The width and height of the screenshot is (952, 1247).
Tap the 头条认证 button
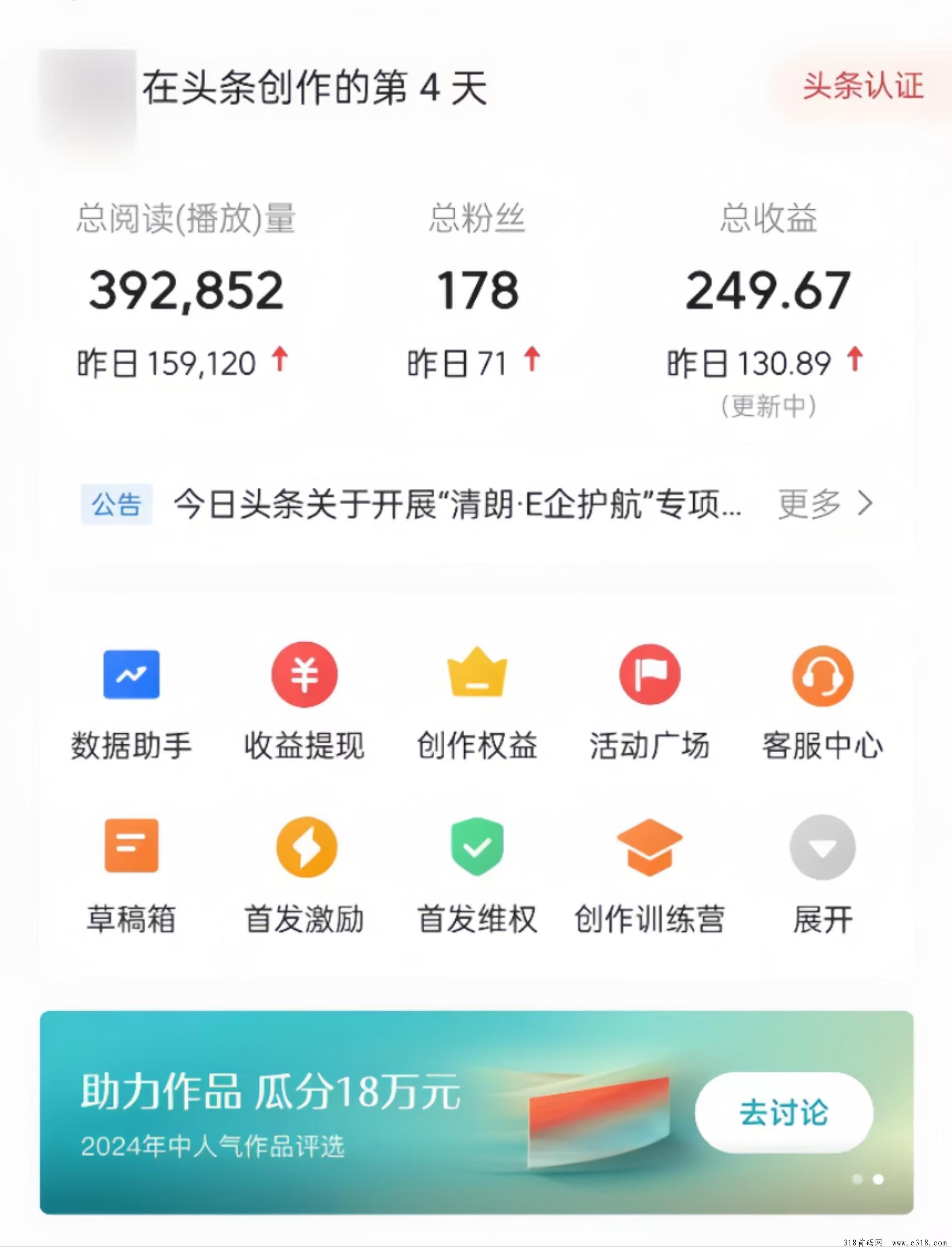click(862, 86)
